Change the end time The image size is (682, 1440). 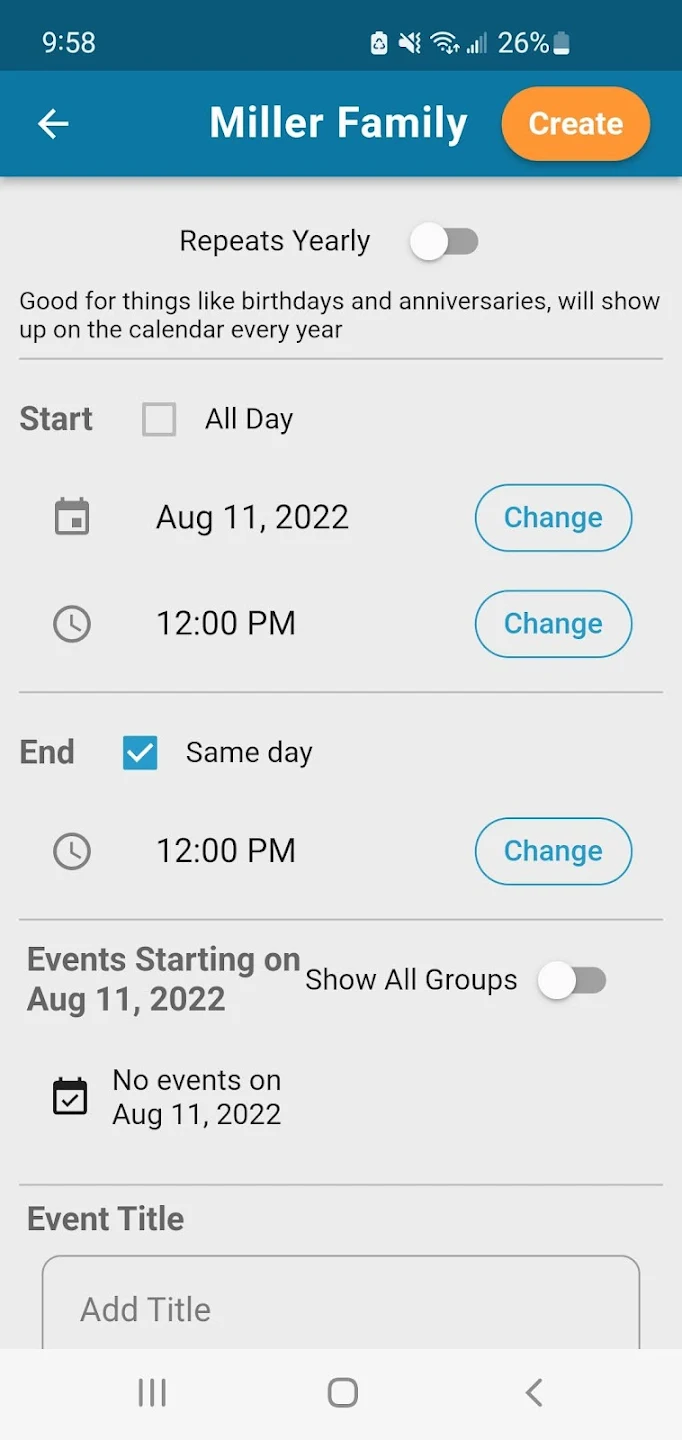(x=553, y=851)
